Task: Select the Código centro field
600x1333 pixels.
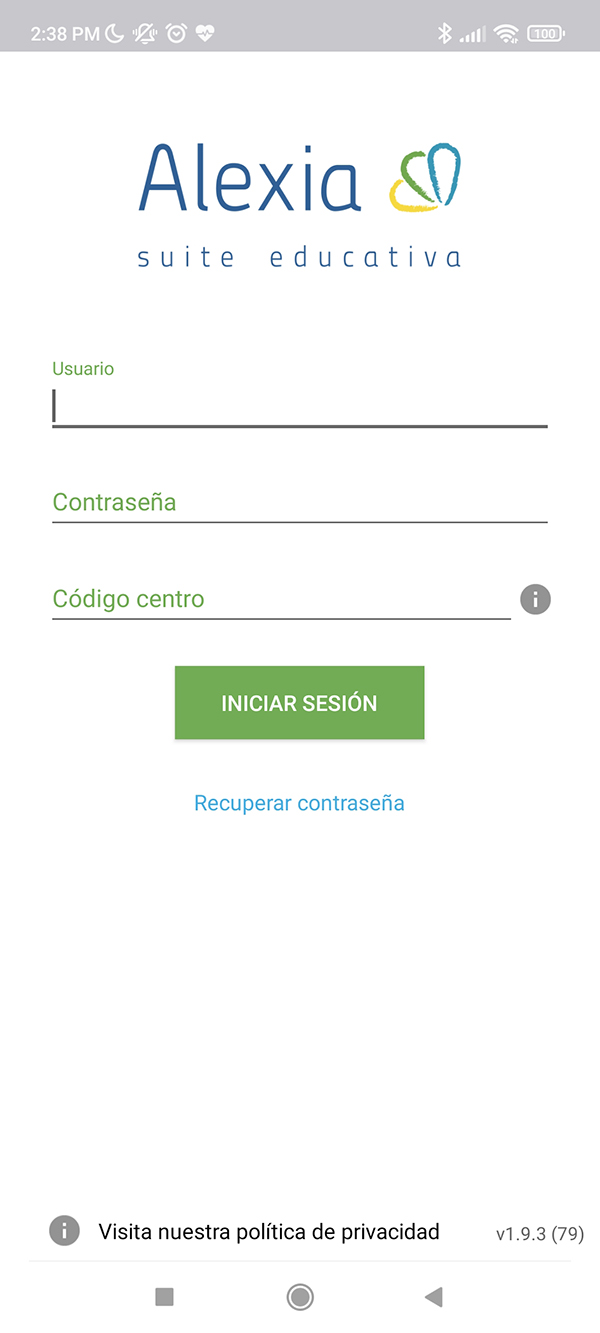Action: tap(281, 599)
